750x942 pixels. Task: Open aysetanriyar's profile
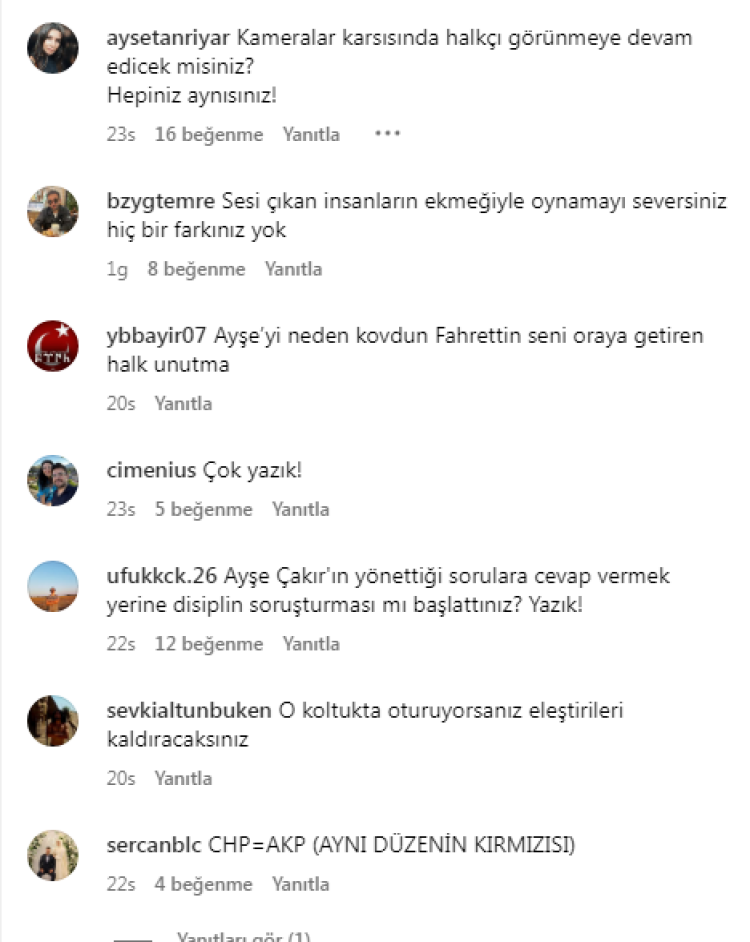point(169,39)
